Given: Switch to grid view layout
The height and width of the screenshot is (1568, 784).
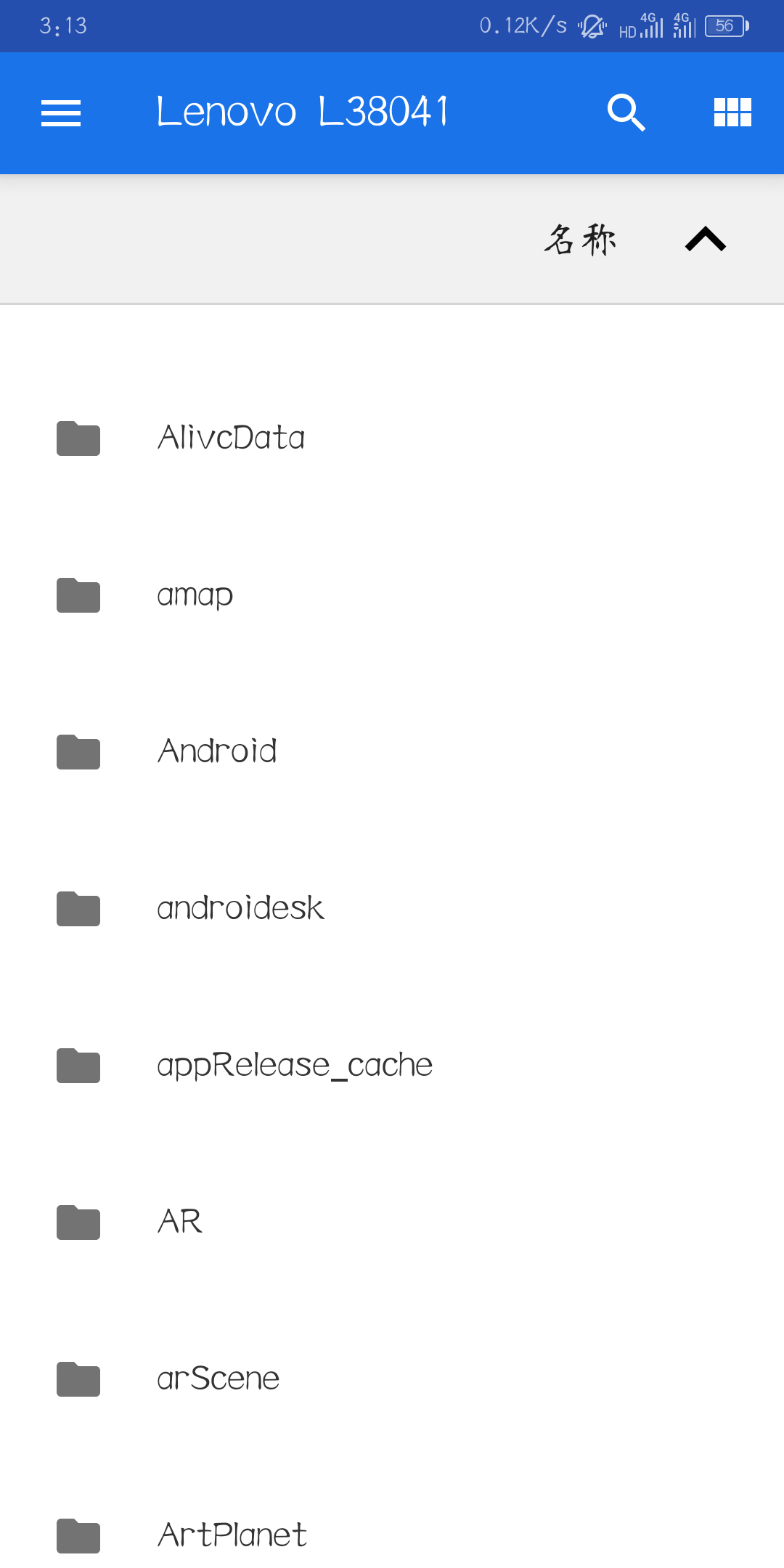Looking at the screenshot, I should click(732, 113).
